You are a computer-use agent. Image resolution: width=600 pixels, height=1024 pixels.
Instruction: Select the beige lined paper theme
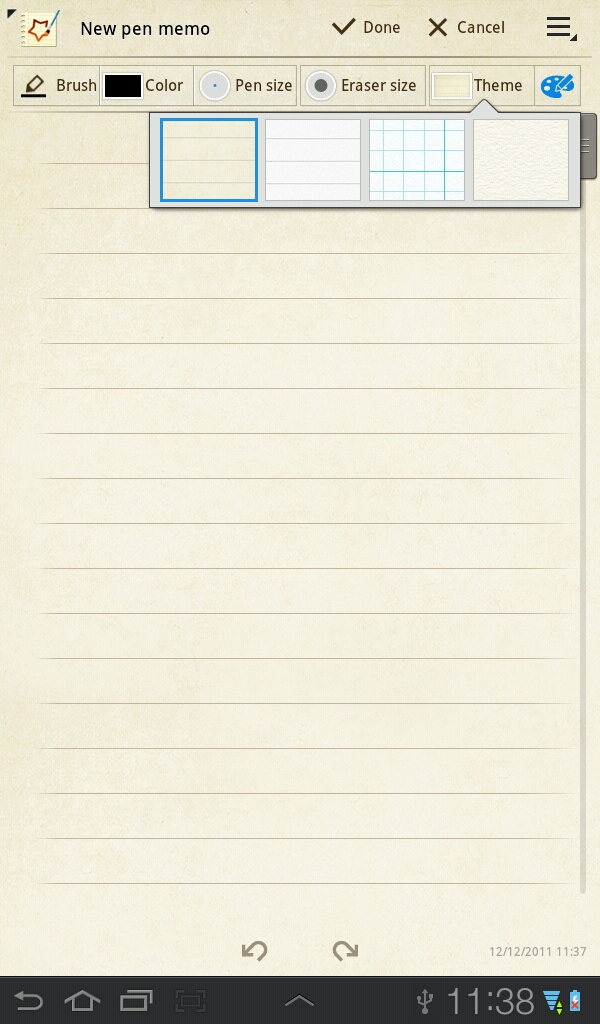(x=209, y=160)
